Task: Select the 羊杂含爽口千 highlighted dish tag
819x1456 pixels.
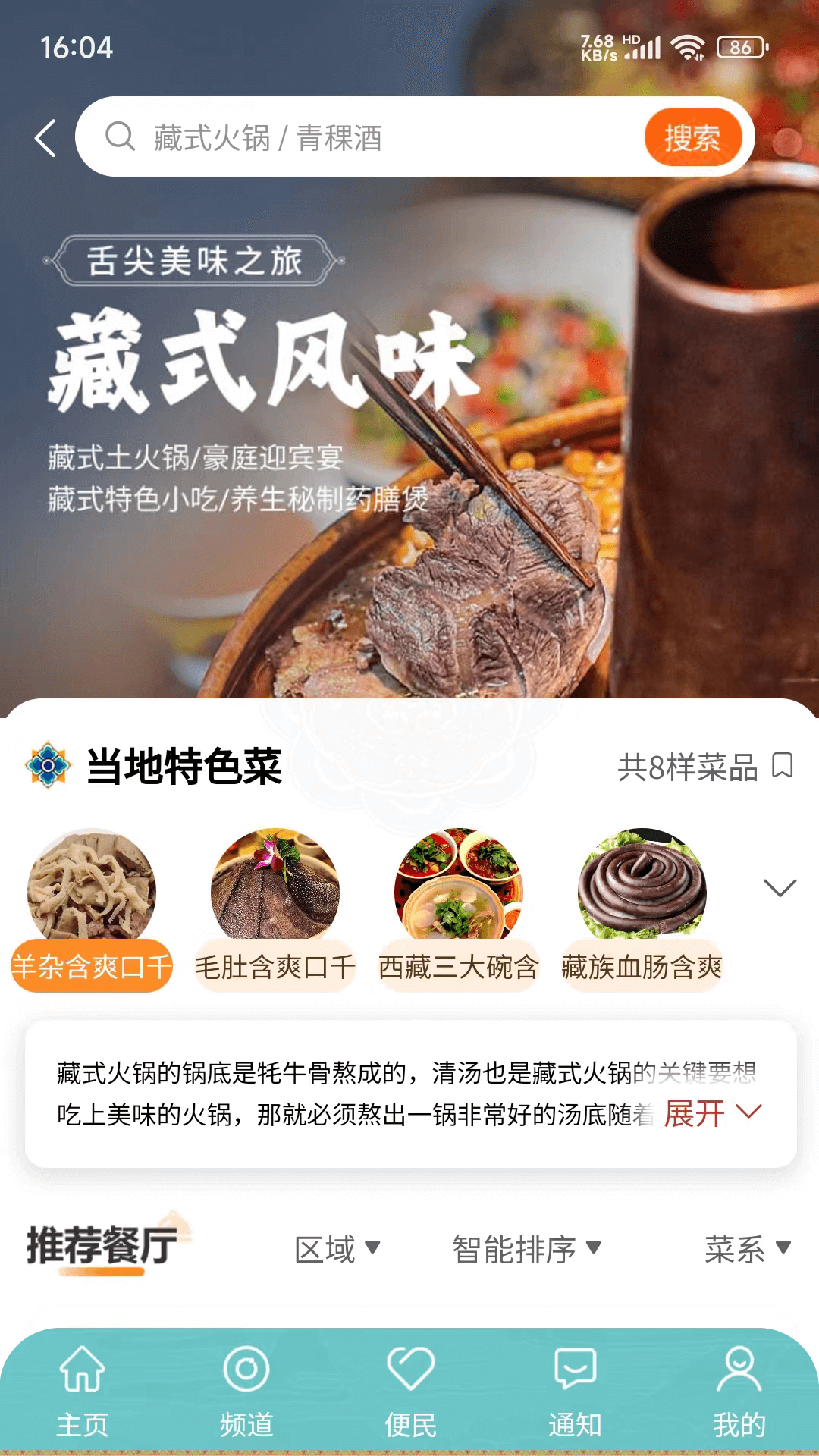Action: 91,965
